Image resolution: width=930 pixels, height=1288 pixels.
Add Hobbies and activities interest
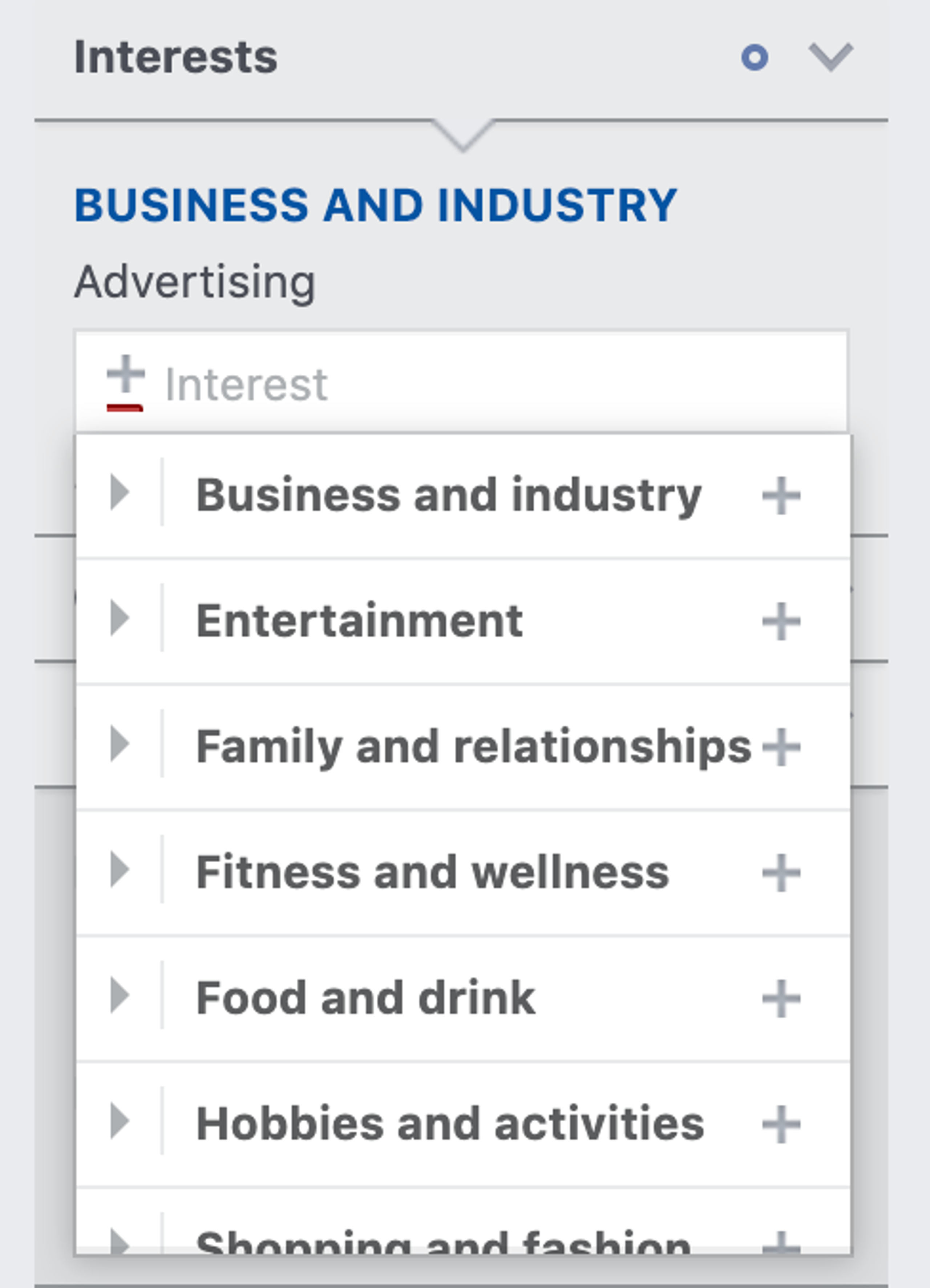coord(781,1124)
